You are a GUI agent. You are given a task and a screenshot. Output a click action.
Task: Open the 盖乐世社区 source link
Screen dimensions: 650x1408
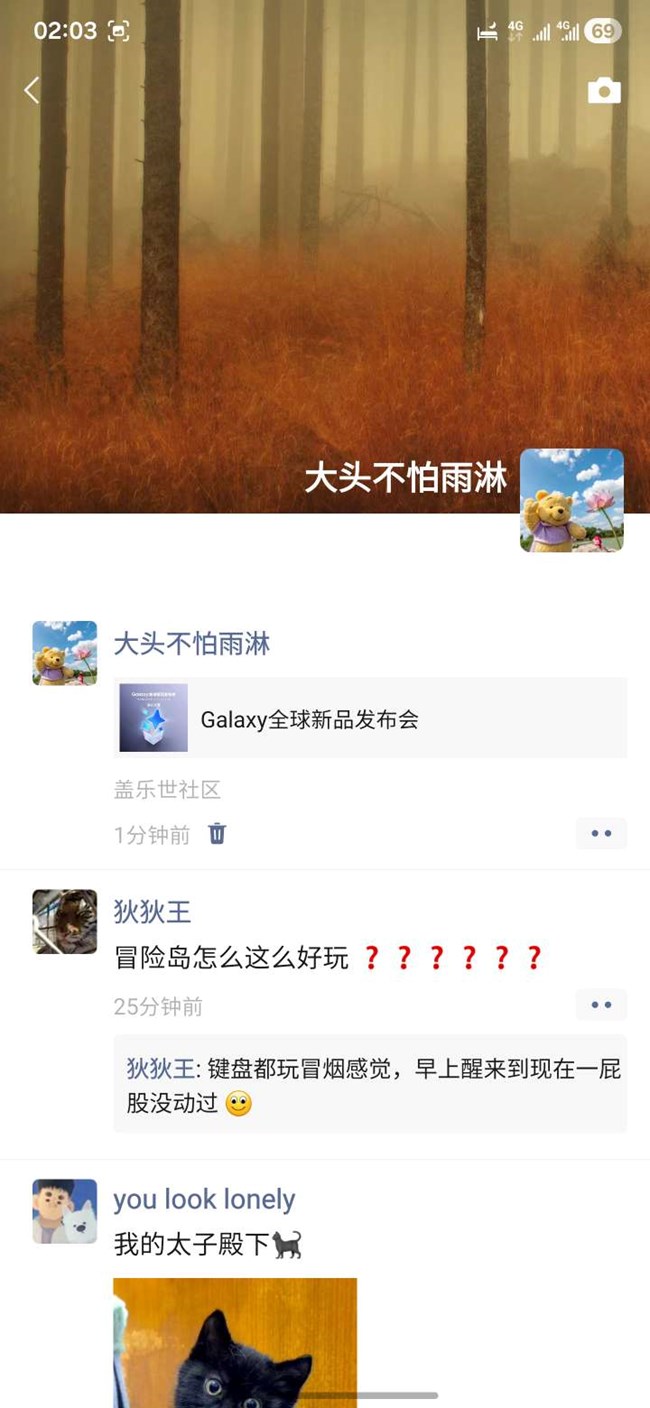pyautogui.click(x=167, y=790)
